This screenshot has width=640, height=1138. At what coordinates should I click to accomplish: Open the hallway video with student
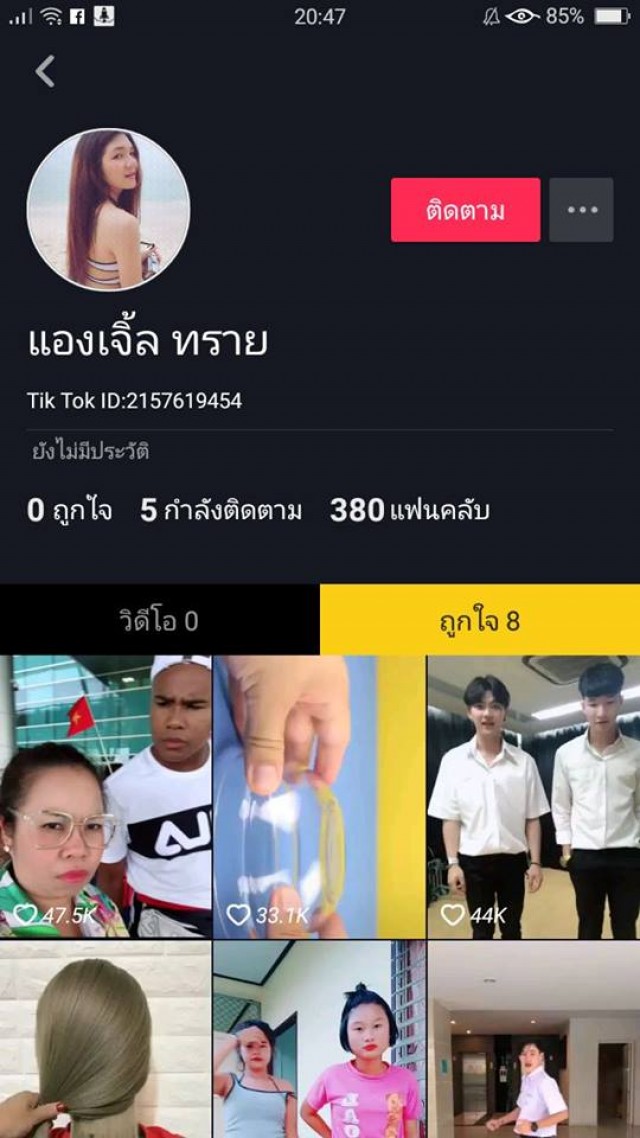(533, 1040)
